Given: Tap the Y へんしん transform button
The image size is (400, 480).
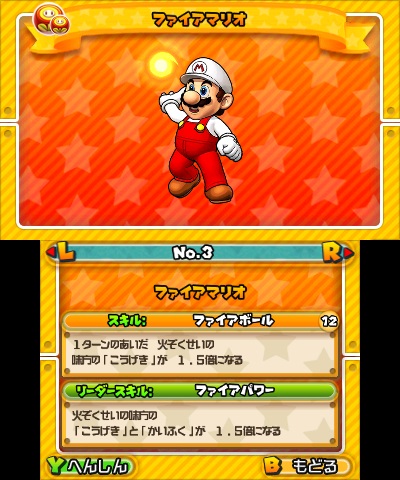Looking at the screenshot, I should click(x=89, y=466).
